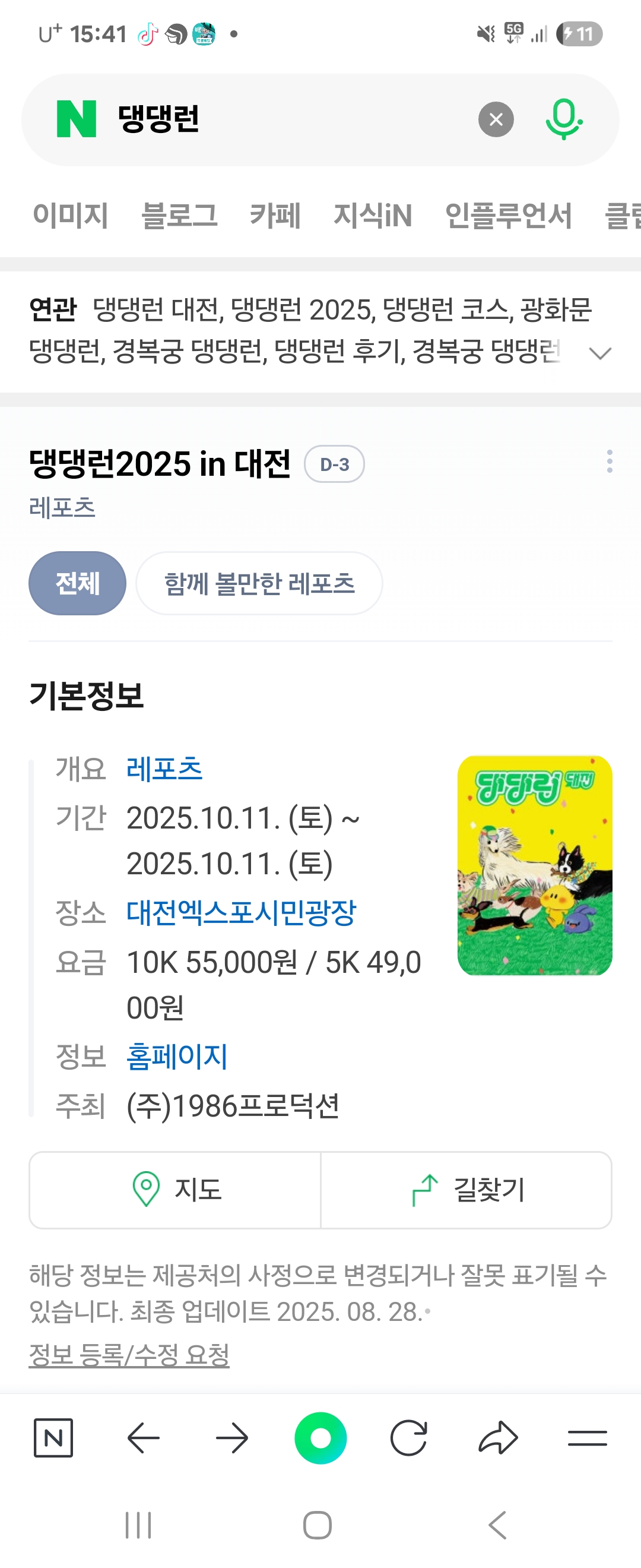The width and height of the screenshot is (641, 1568).
Task: Go to Naver home via N icon
Action: (x=53, y=1438)
